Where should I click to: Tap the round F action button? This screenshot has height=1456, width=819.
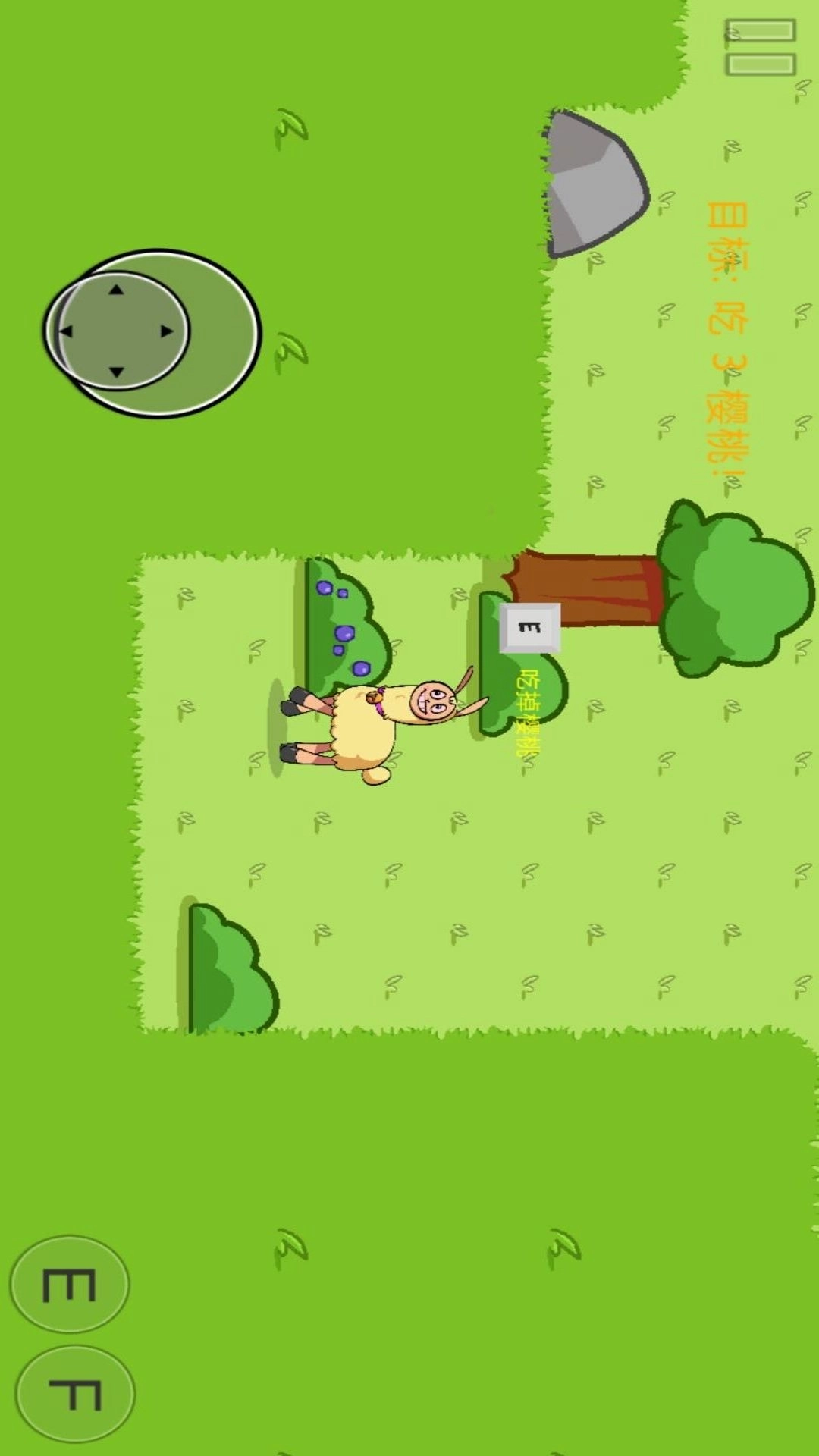tap(75, 1394)
